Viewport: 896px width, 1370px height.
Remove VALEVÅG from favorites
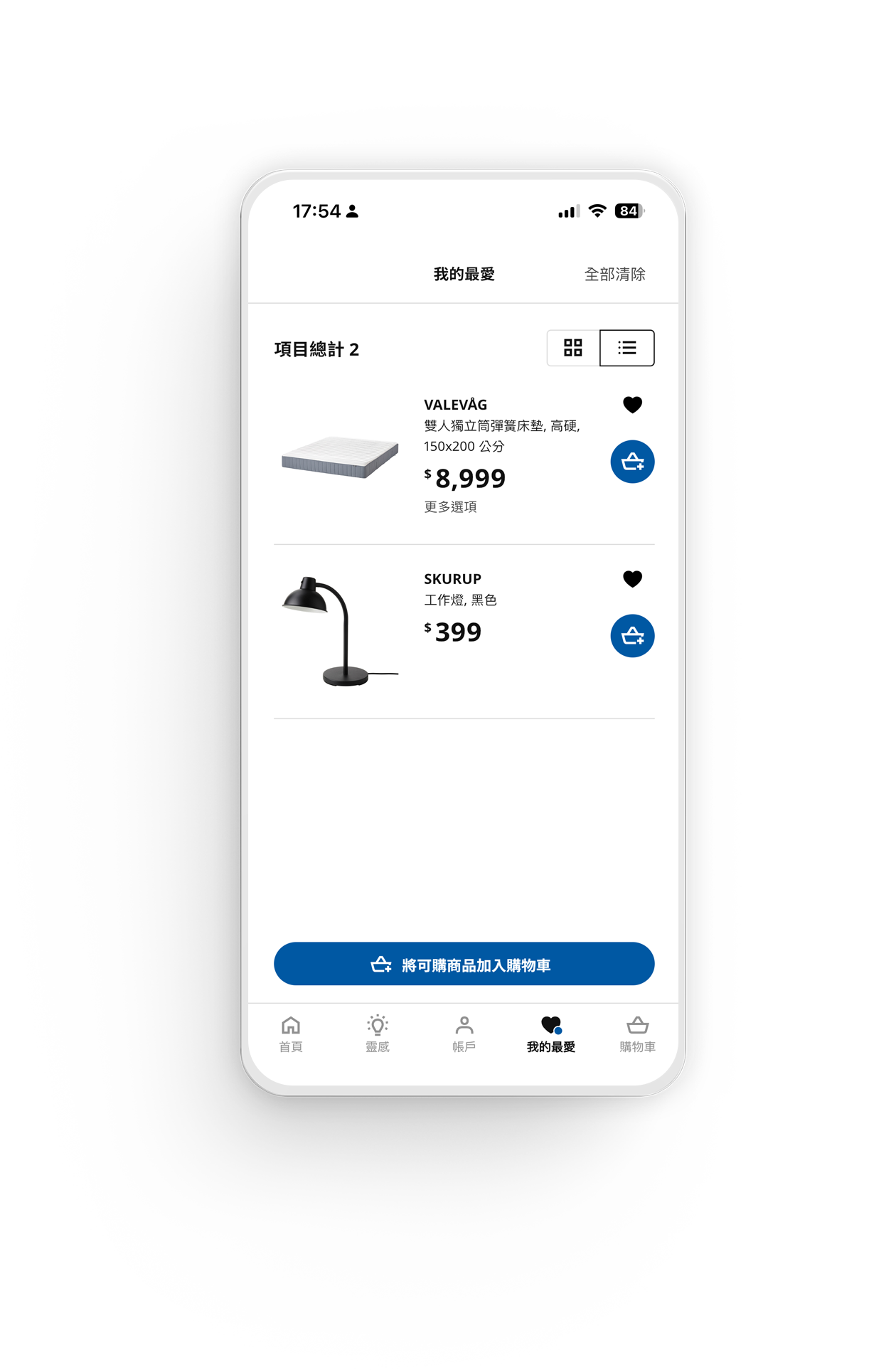pos(632,405)
